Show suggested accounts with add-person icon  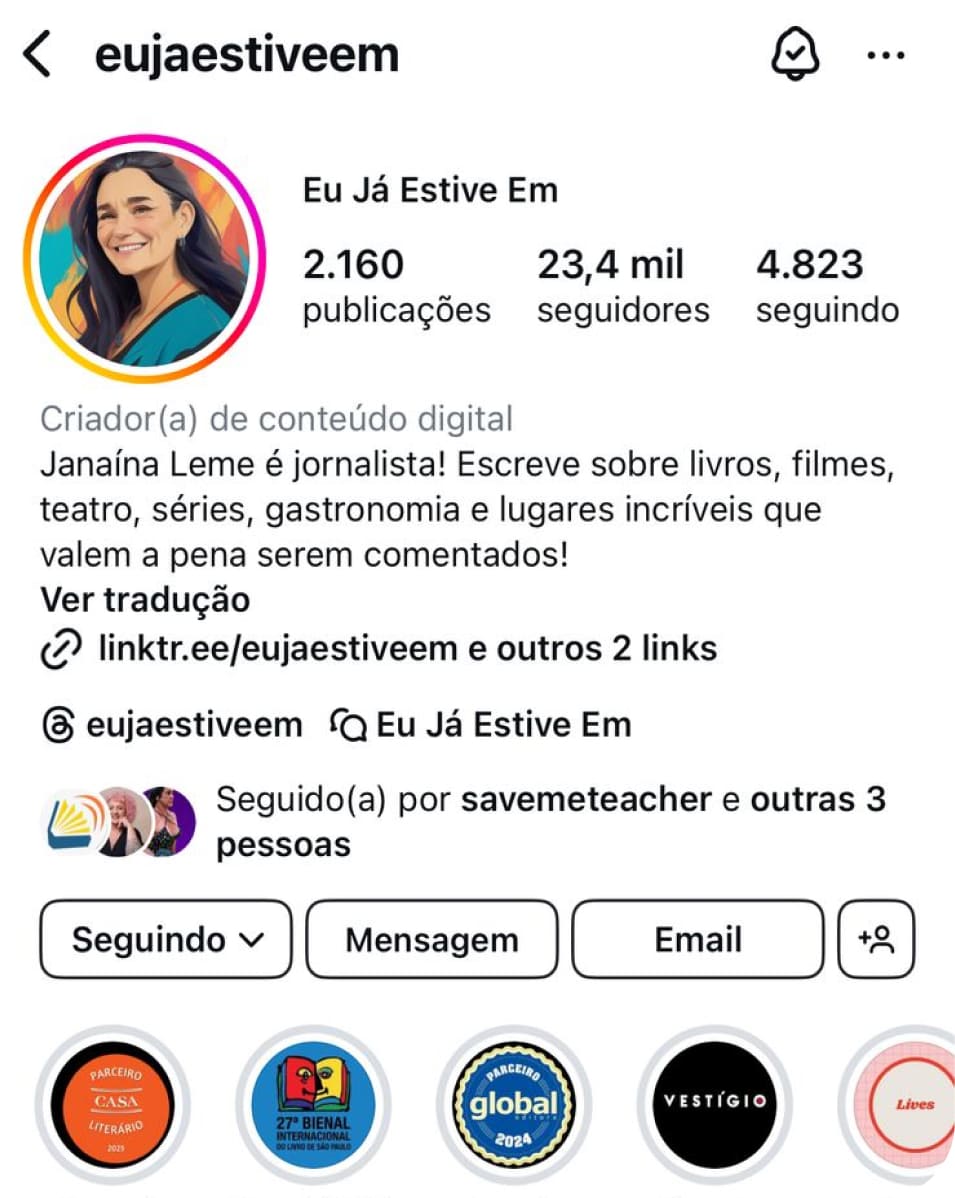pyautogui.click(x=876, y=939)
